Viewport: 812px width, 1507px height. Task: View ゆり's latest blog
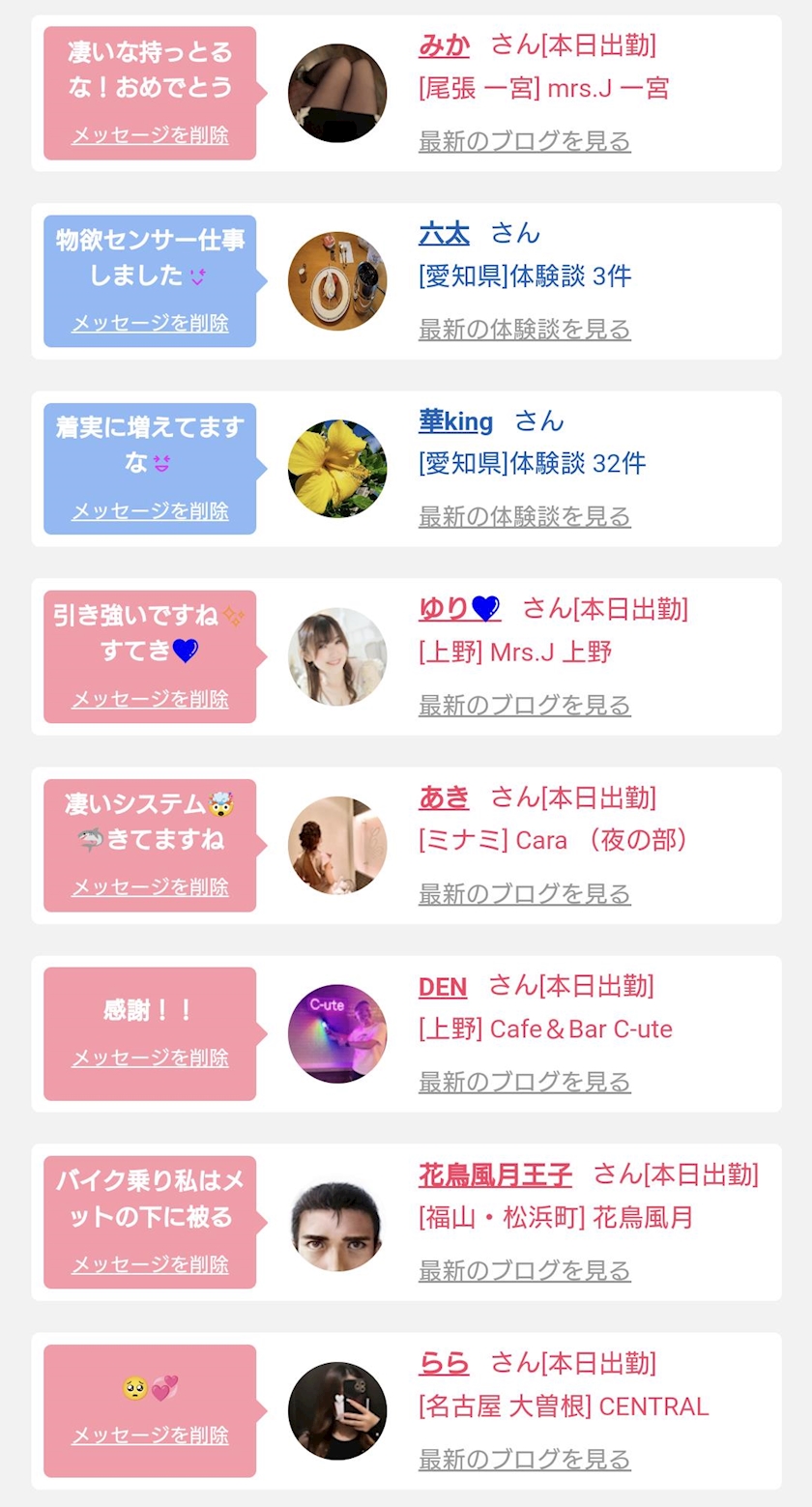click(x=524, y=706)
